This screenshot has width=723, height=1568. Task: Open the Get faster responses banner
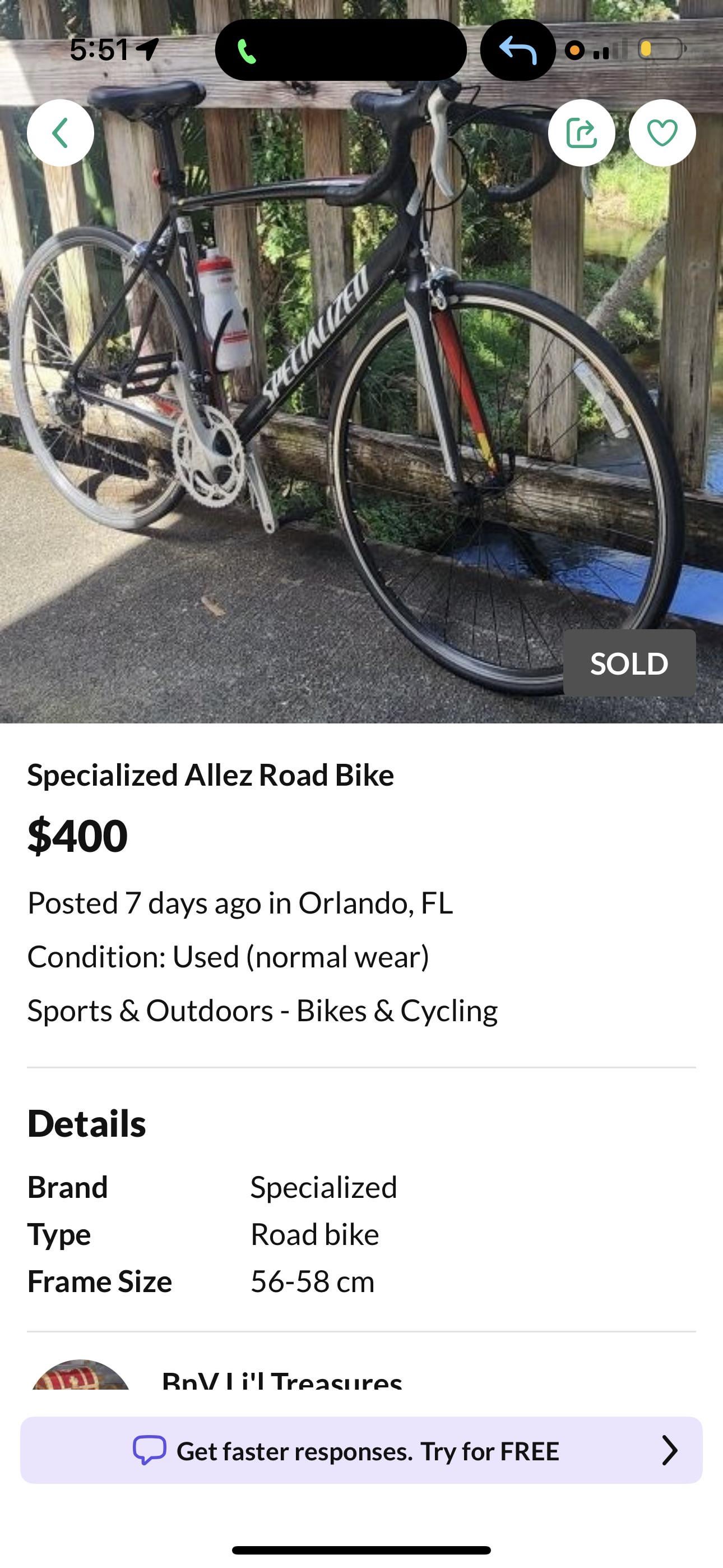click(361, 1451)
